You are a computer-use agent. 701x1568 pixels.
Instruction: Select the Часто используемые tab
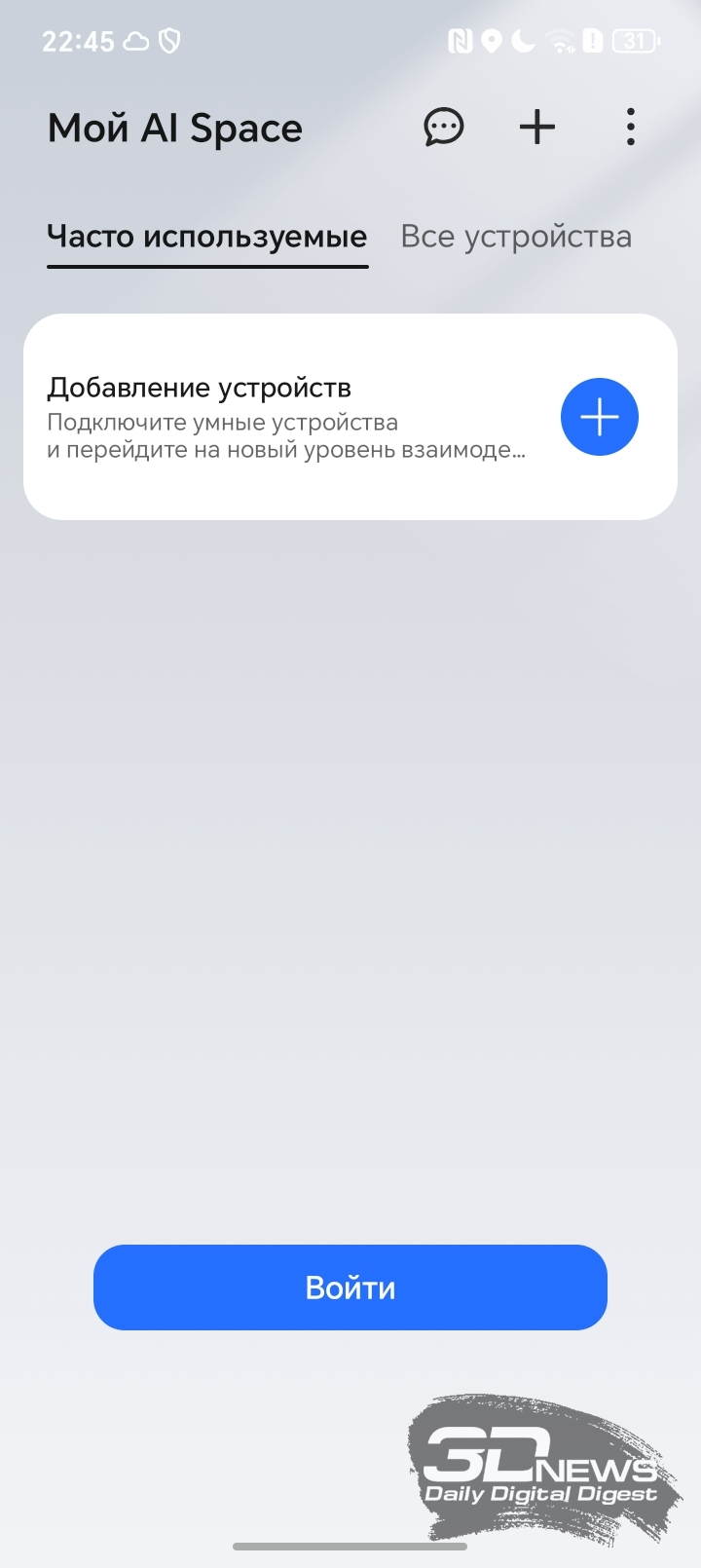(207, 237)
